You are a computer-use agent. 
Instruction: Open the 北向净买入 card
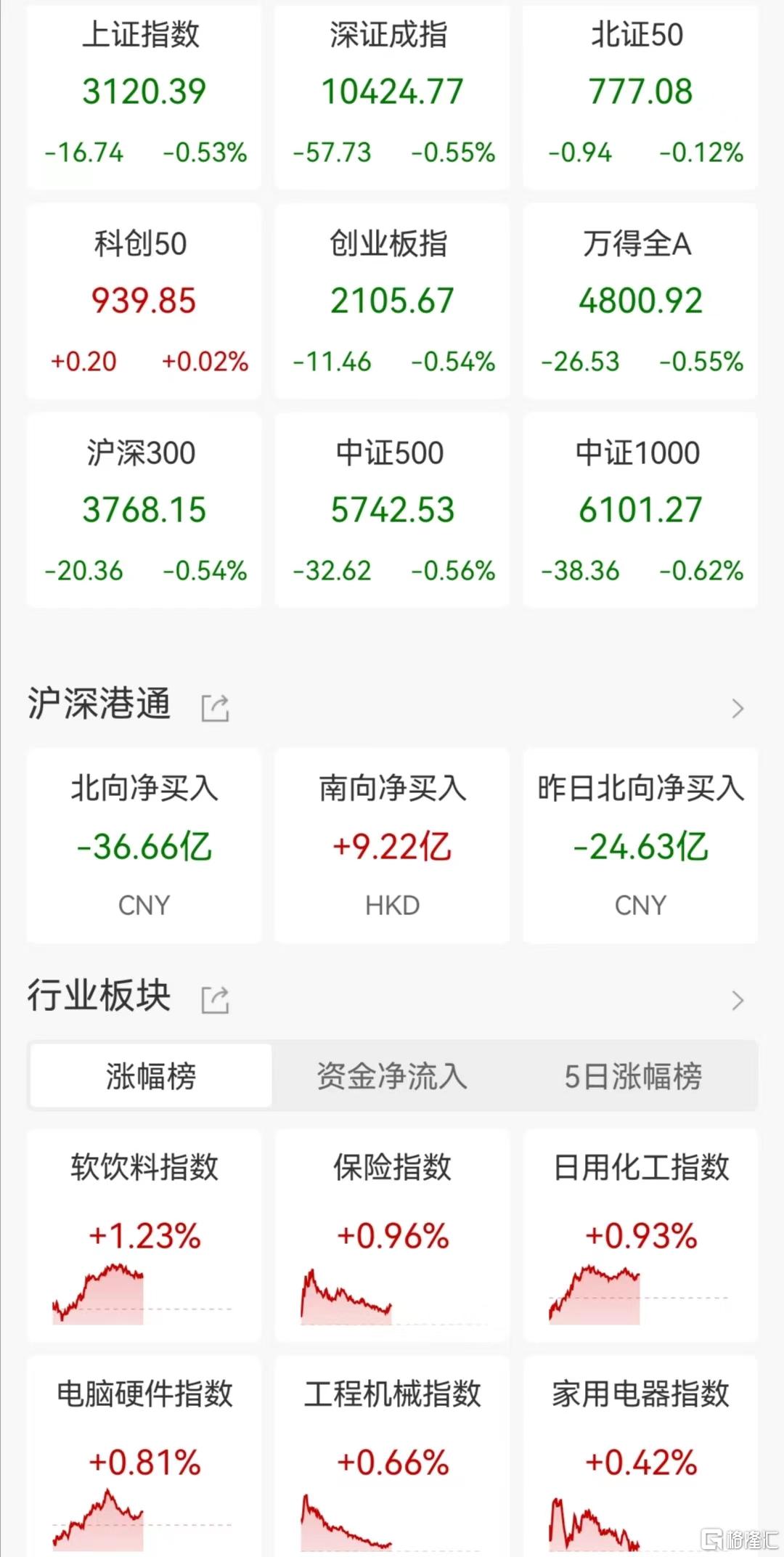pos(144,845)
